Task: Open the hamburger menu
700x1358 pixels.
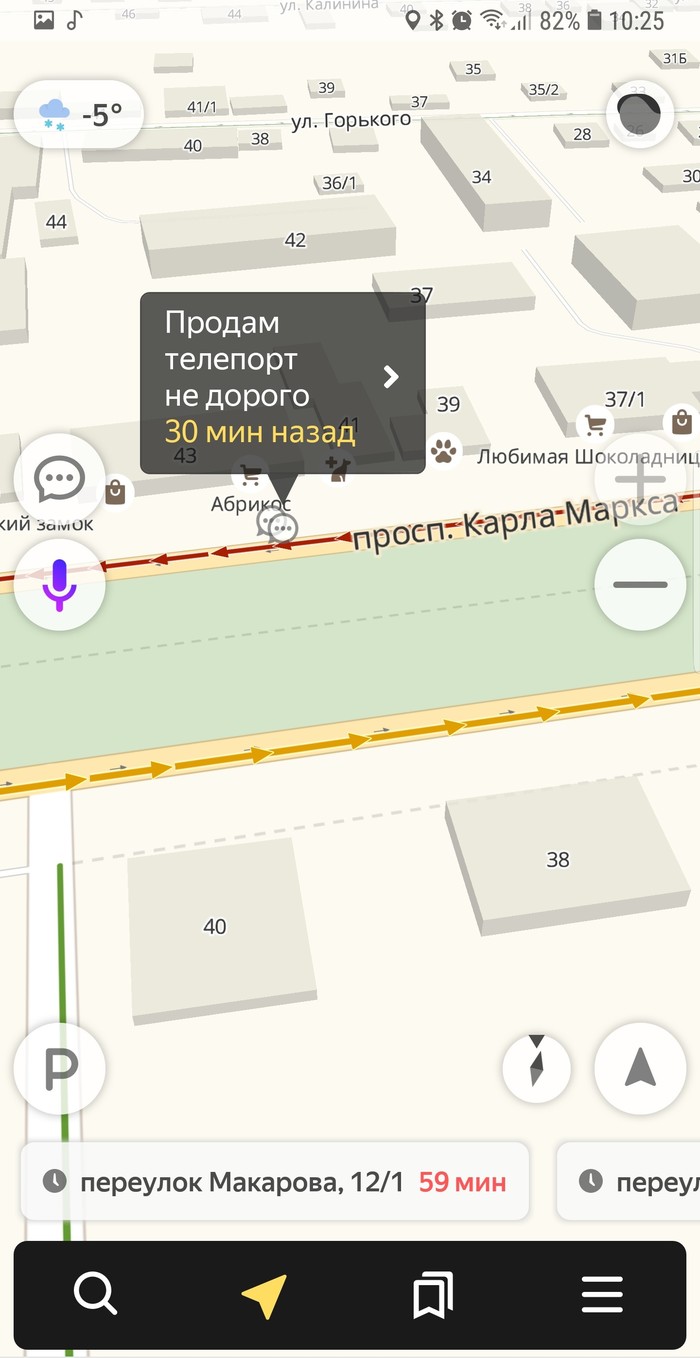Action: 602,1296
